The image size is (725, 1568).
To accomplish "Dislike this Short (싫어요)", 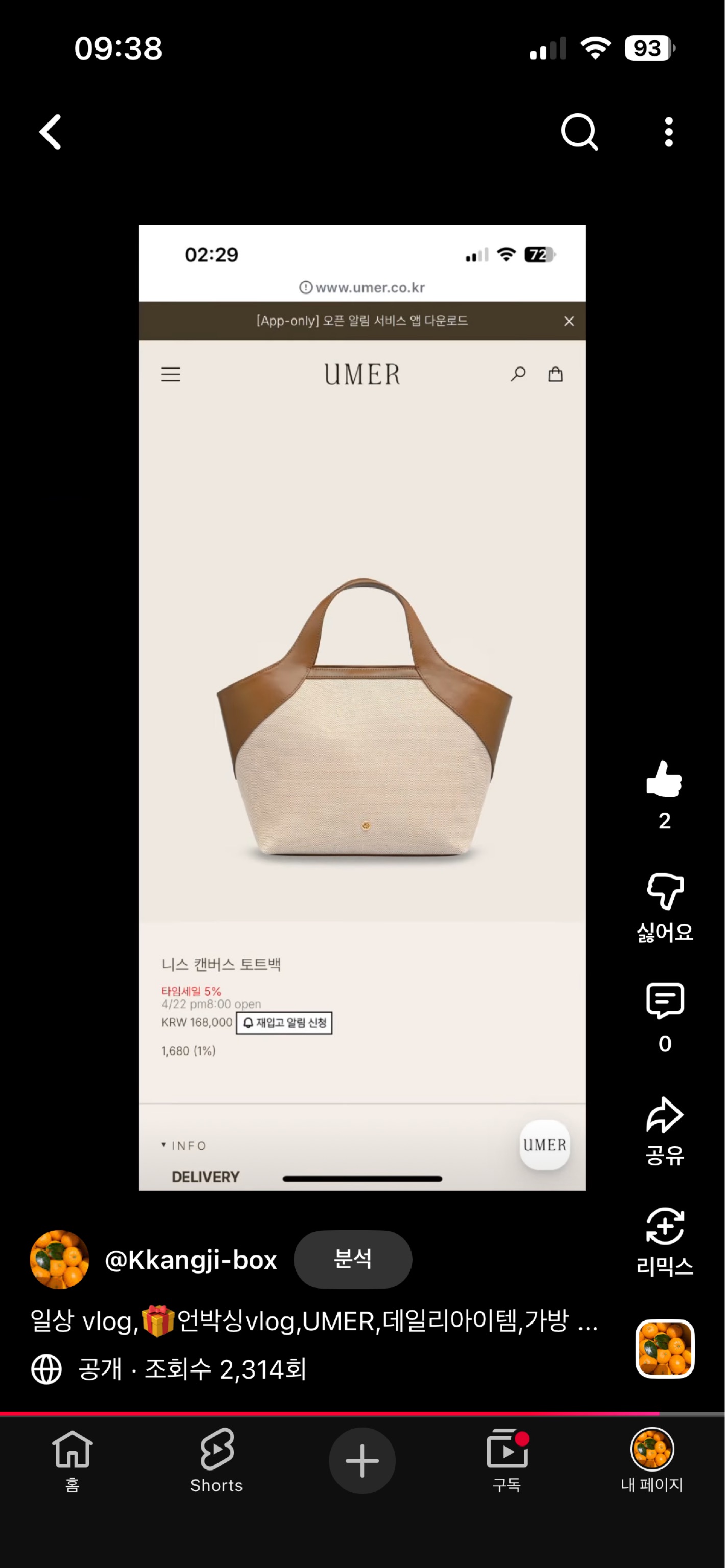I will pyautogui.click(x=664, y=892).
